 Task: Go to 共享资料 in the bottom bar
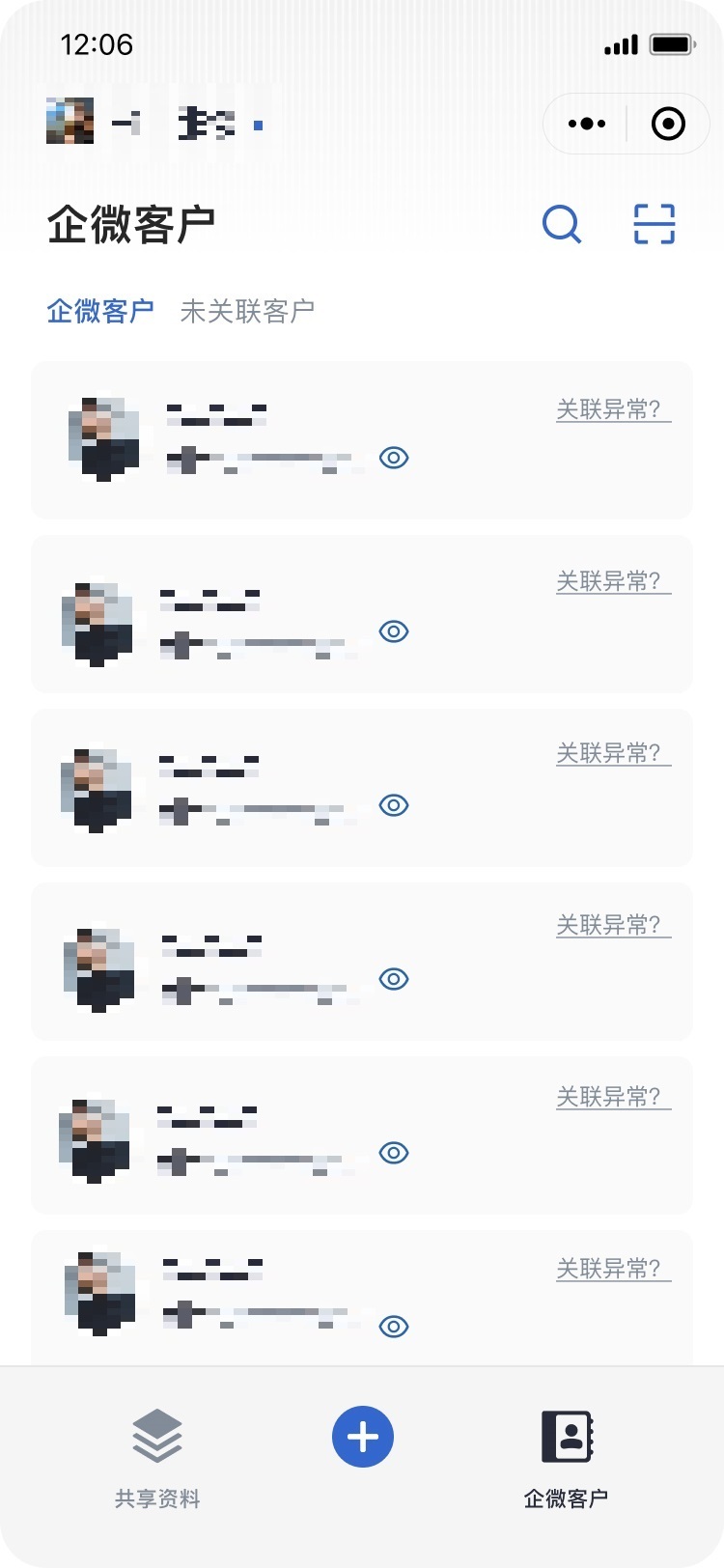coord(157,1458)
